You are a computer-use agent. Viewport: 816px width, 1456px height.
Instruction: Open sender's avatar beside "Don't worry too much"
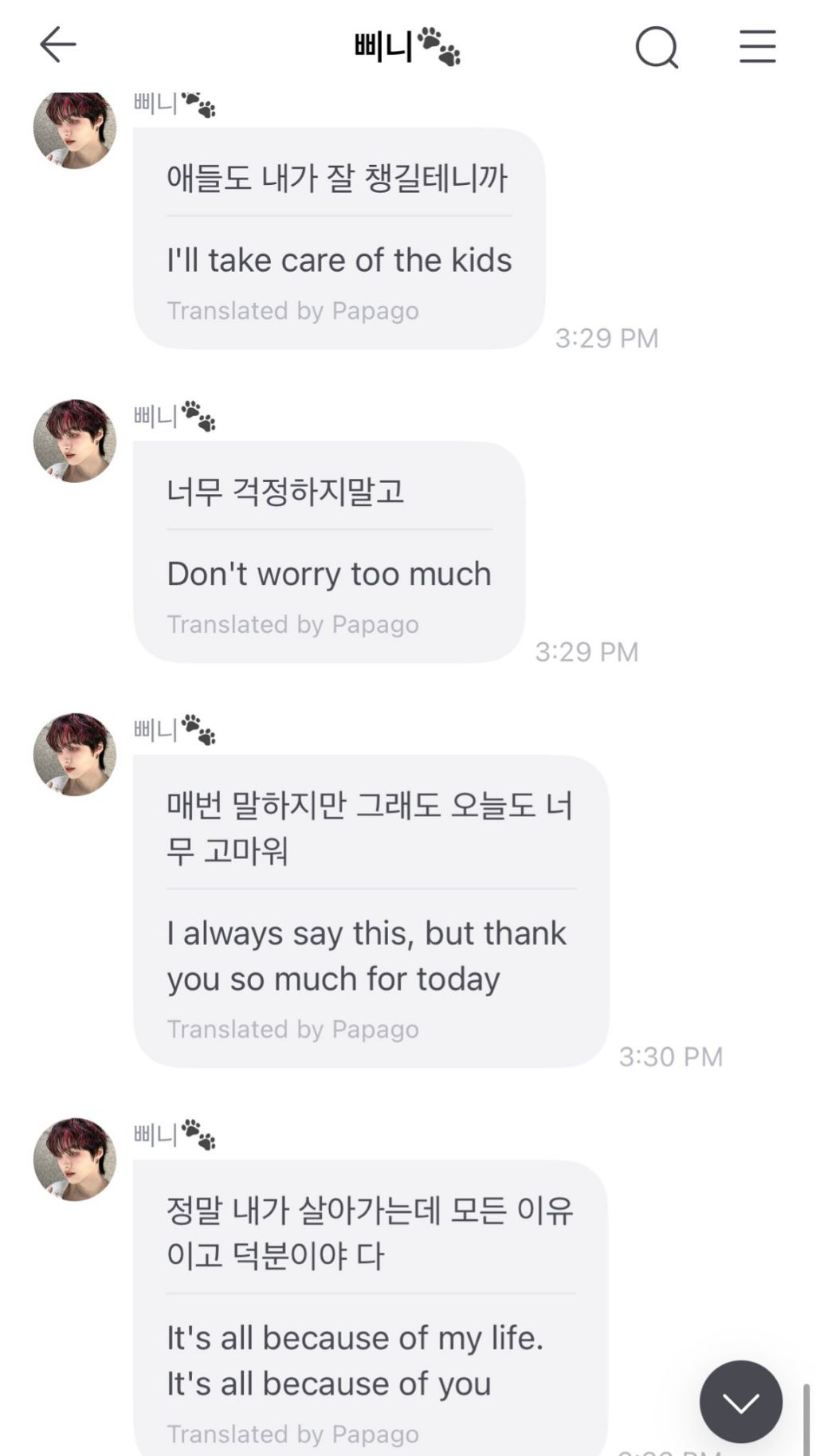coord(75,441)
